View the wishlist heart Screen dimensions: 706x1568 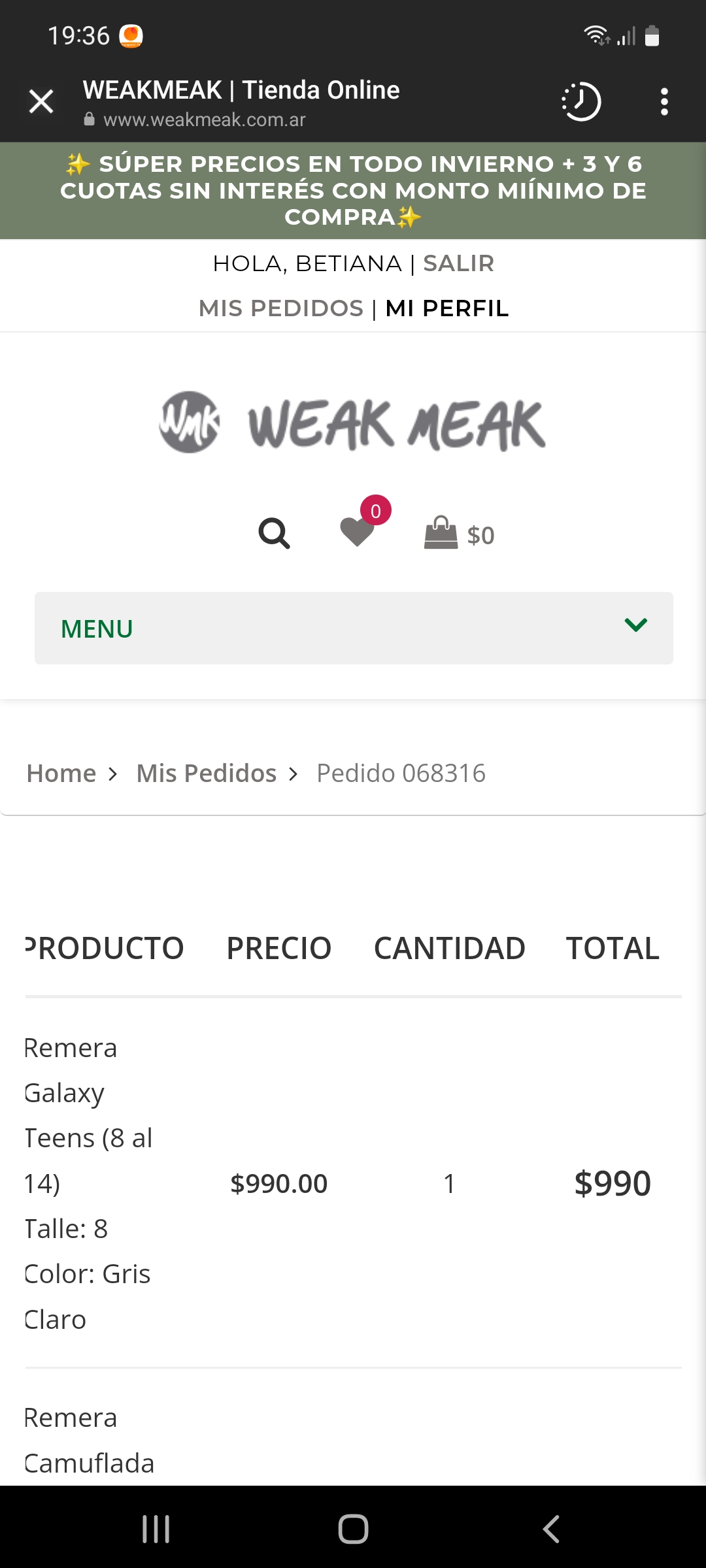[x=358, y=531]
